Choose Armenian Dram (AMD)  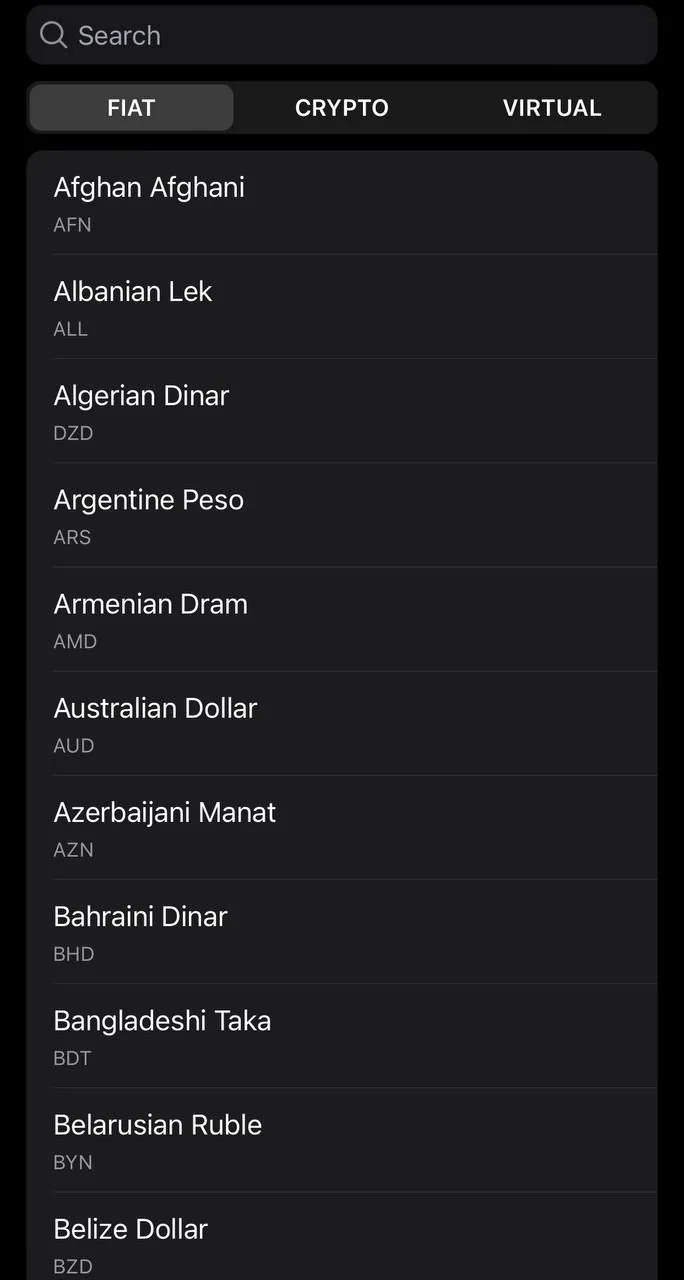(x=342, y=619)
